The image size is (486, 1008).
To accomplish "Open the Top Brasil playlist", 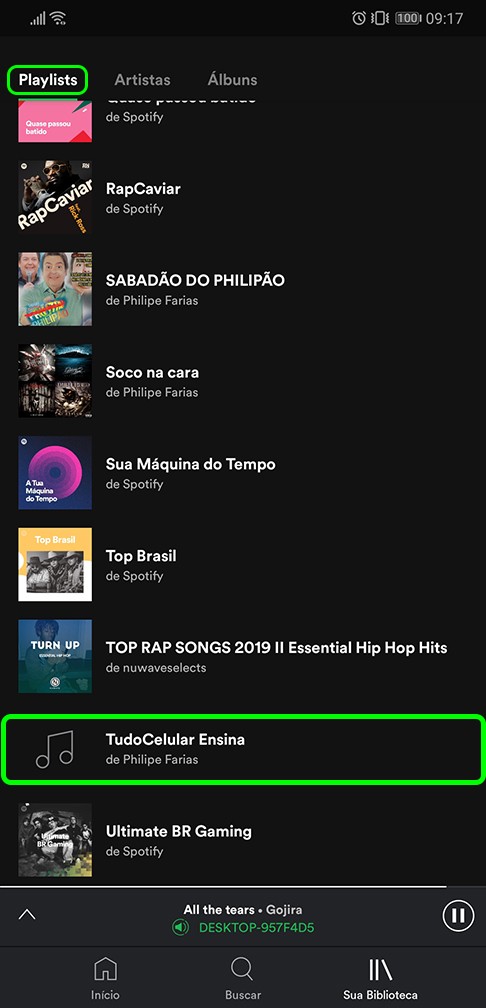I will (243, 564).
